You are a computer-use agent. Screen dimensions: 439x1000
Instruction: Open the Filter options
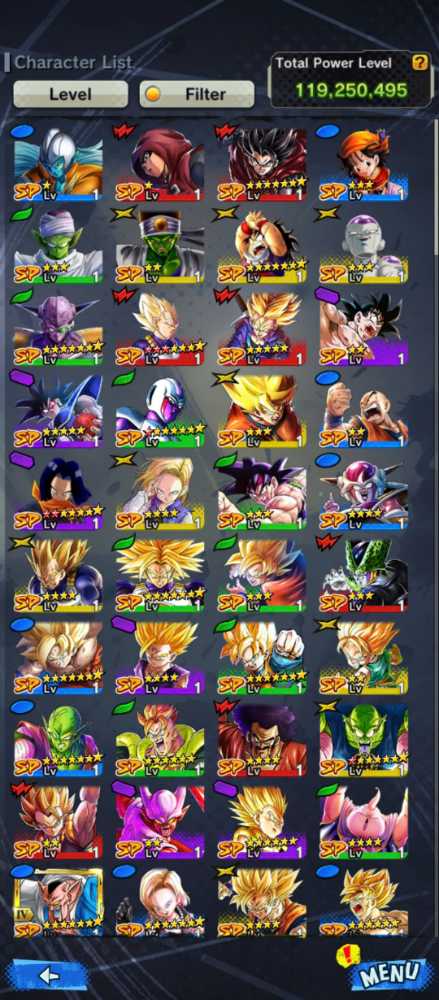pos(197,94)
